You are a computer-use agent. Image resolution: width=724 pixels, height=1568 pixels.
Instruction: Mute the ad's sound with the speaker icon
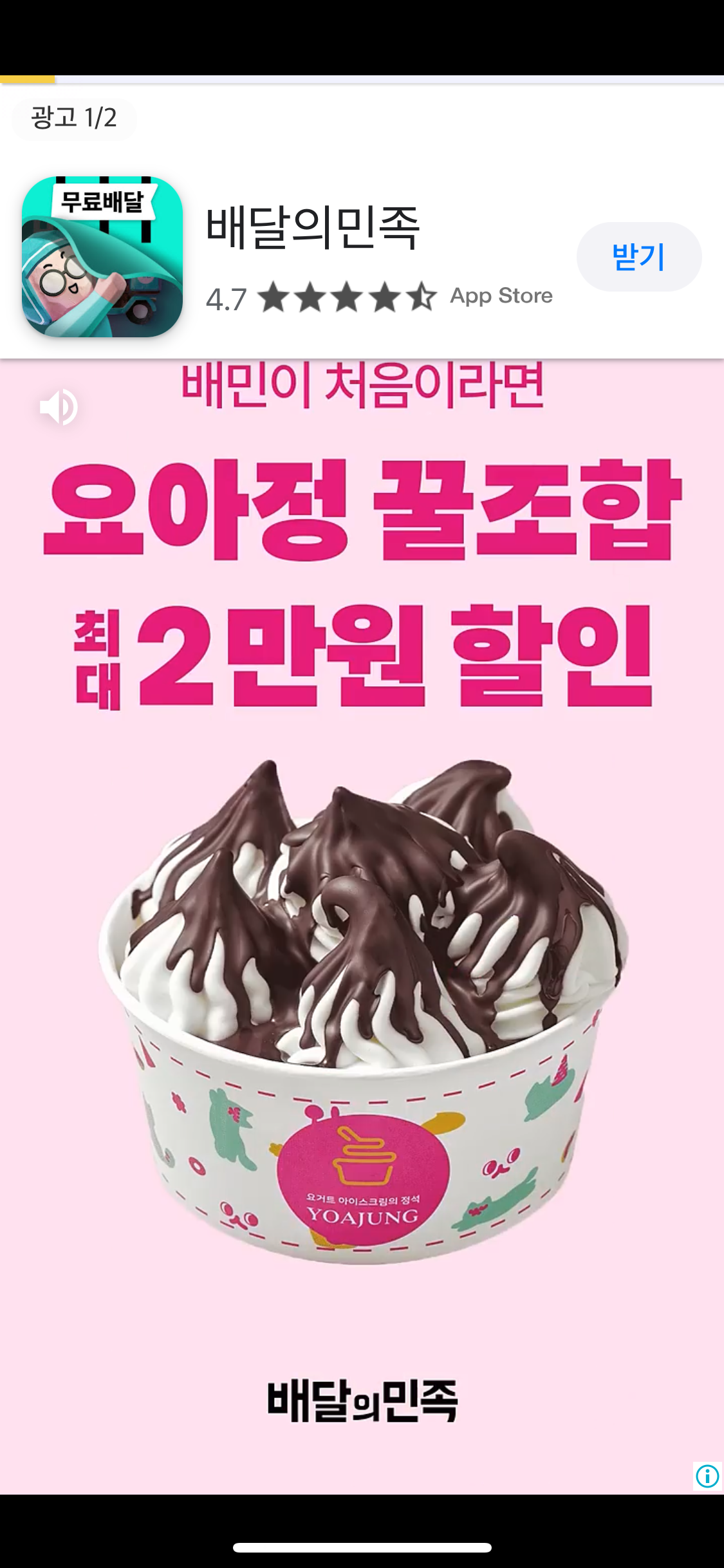(x=59, y=407)
